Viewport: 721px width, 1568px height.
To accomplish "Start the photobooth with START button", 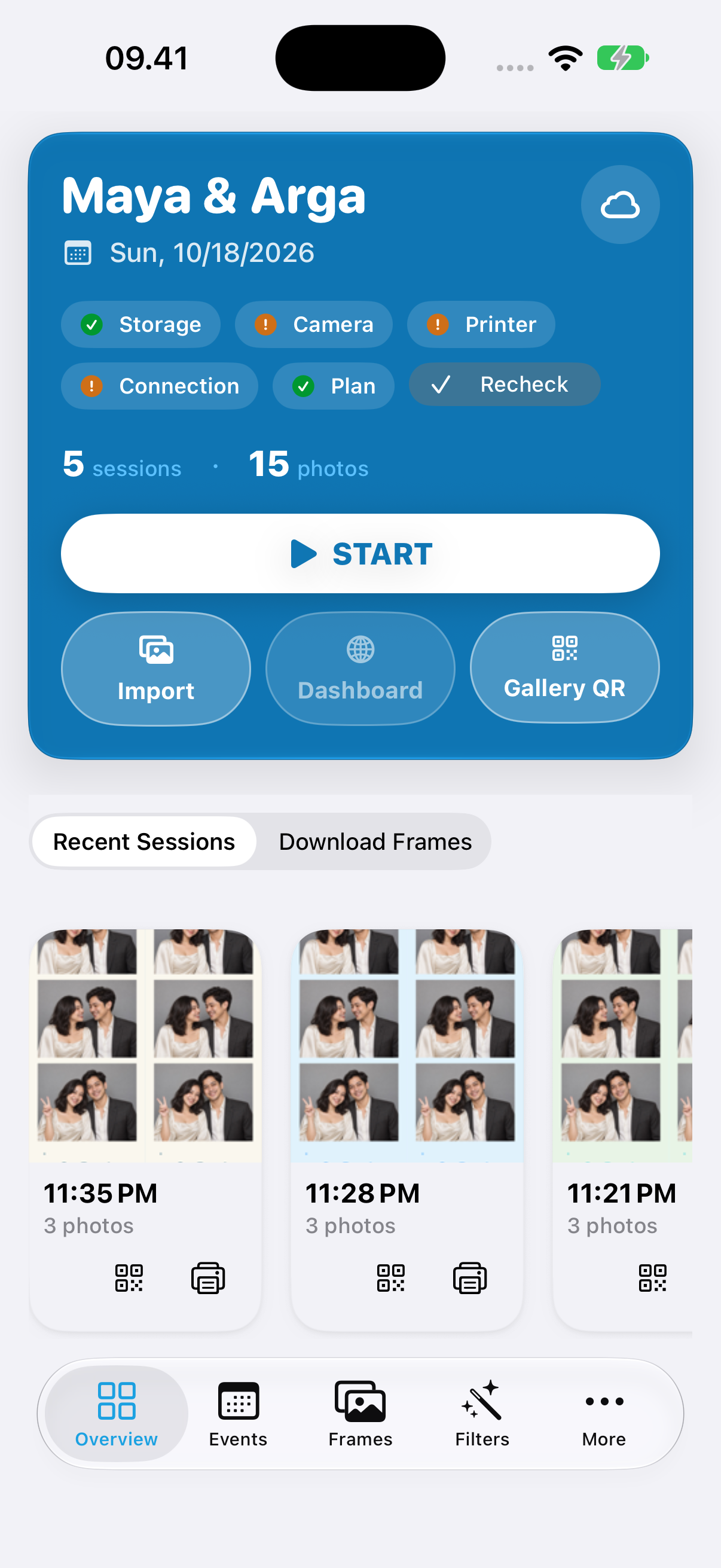I will (360, 553).
